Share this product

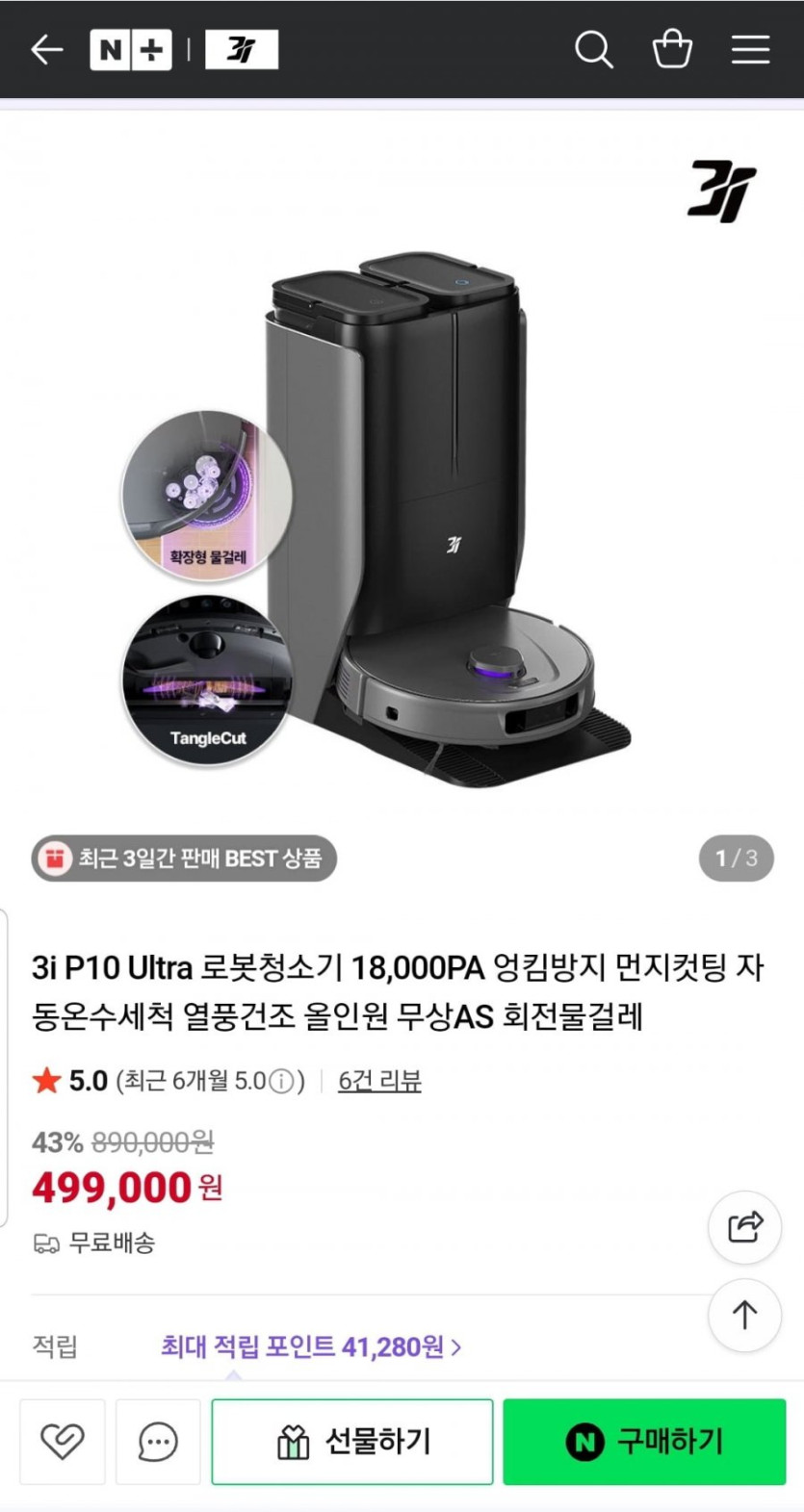coord(744,1227)
